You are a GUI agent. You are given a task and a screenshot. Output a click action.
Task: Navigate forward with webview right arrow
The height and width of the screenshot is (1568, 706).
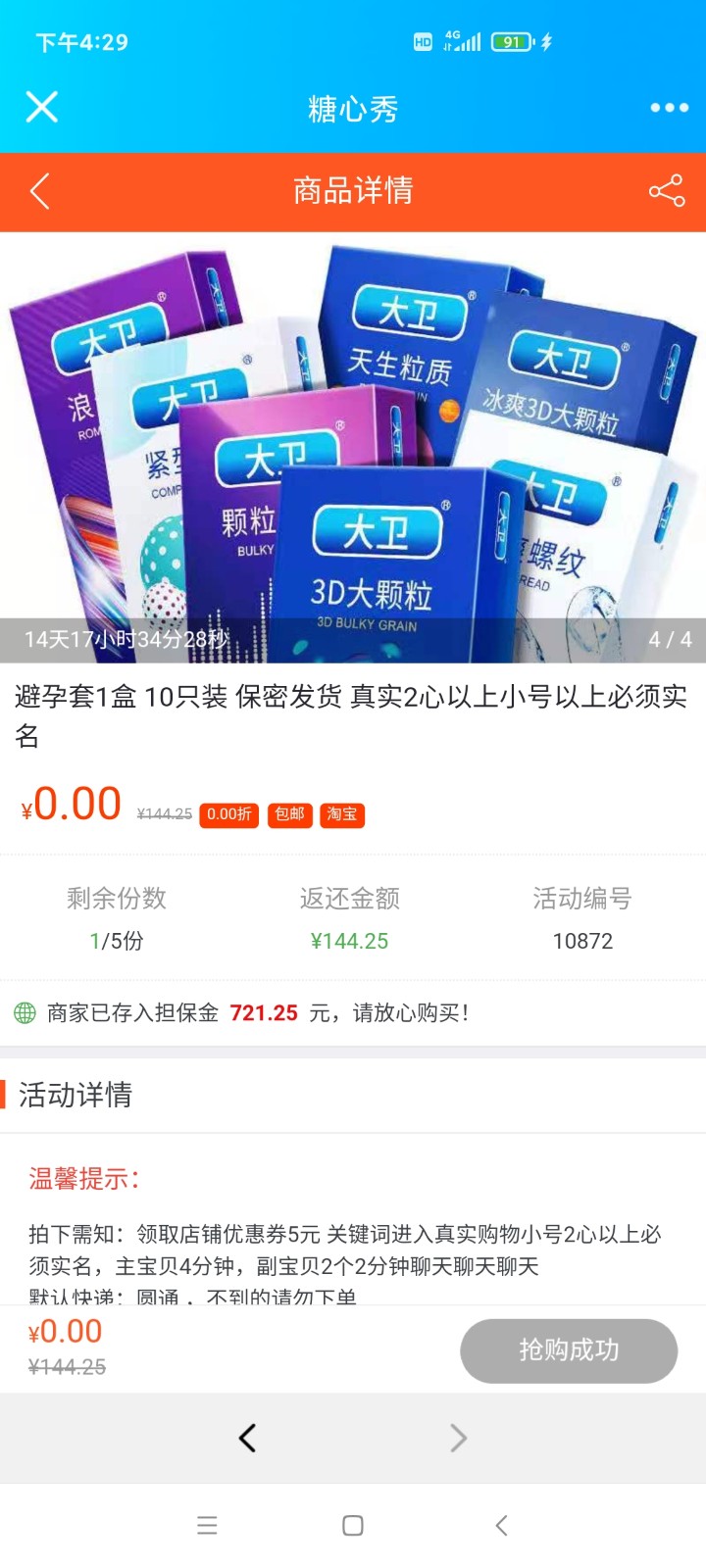(x=458, y=1438)
